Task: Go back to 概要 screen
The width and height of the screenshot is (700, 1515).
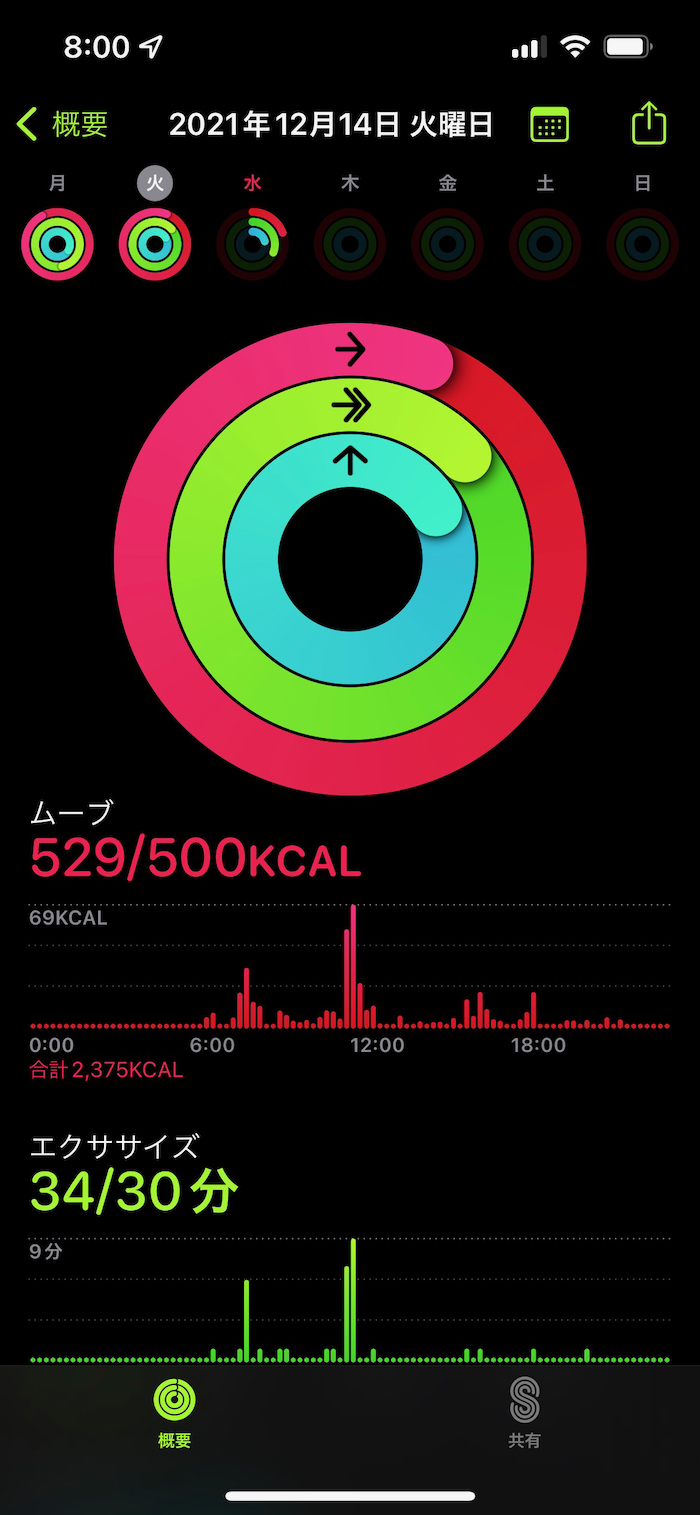Action: click(x=62, y=124)
